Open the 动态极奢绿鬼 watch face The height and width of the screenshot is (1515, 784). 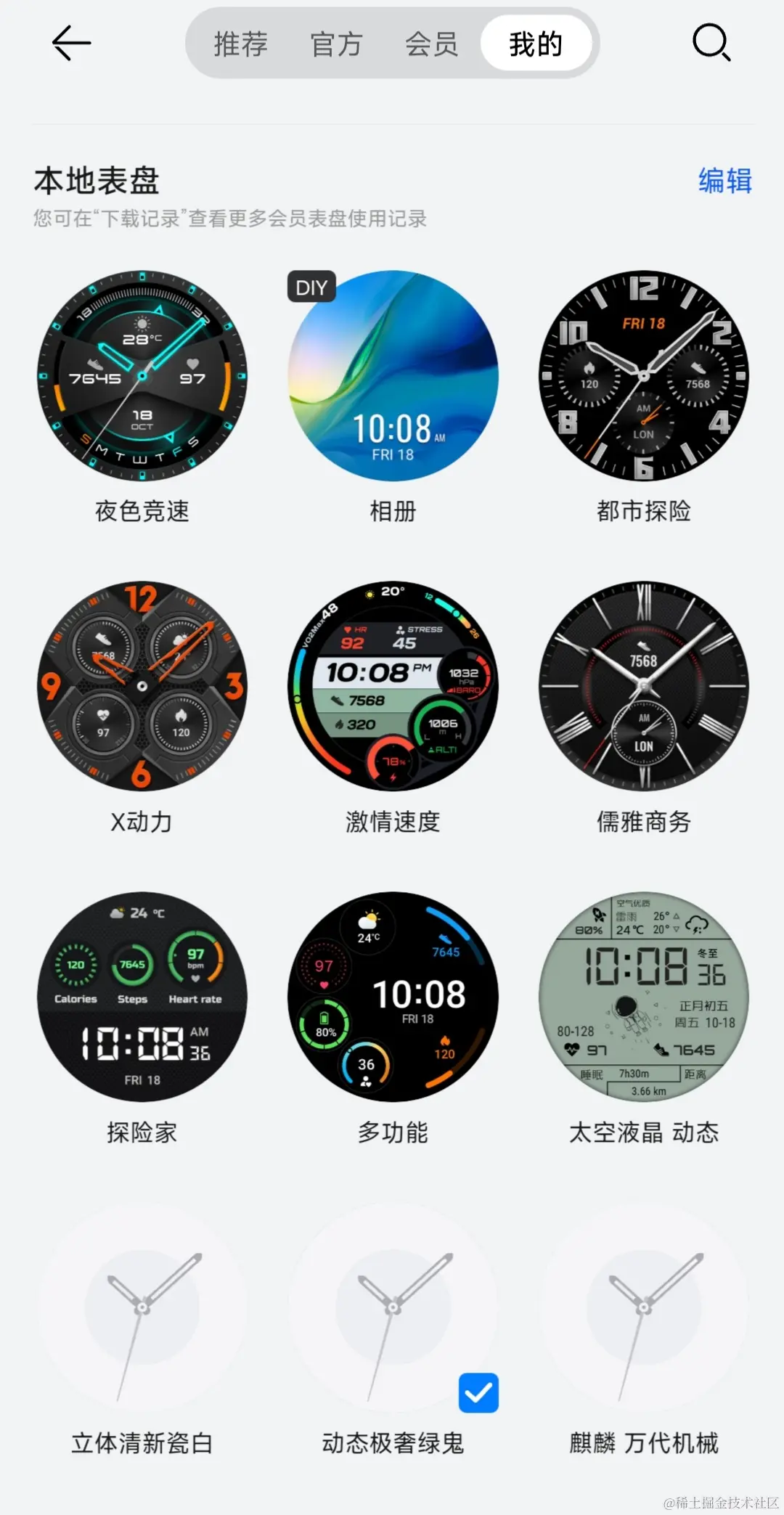tap(393, 1307)
